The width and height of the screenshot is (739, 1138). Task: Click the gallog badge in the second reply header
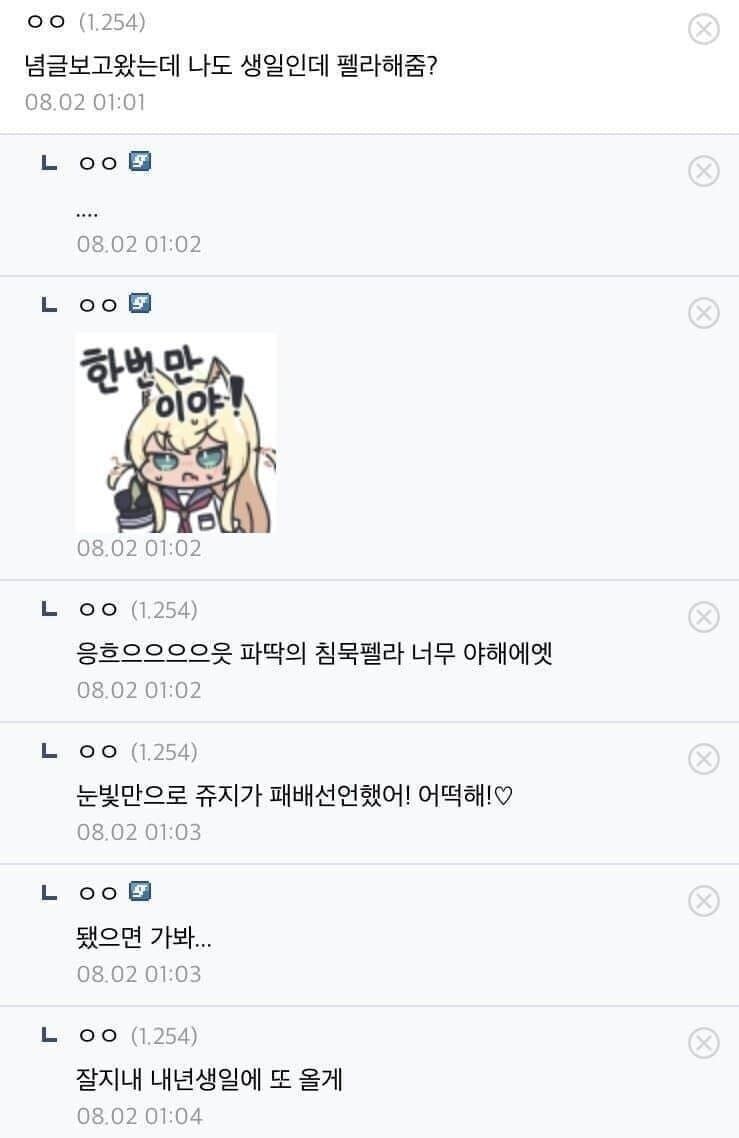coord(137,303)
